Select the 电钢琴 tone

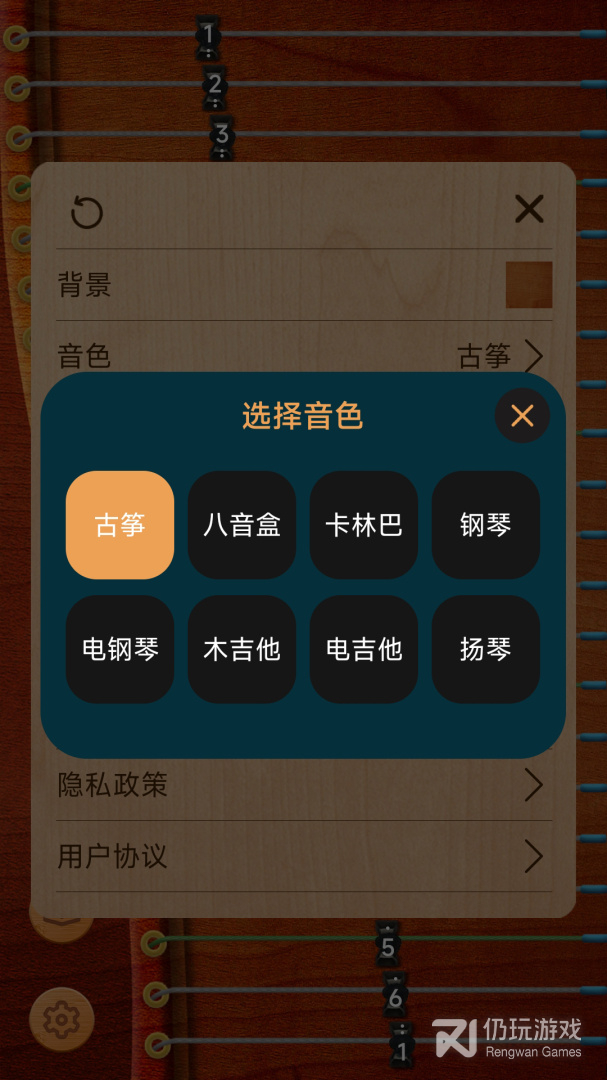[x=120, y=649]
